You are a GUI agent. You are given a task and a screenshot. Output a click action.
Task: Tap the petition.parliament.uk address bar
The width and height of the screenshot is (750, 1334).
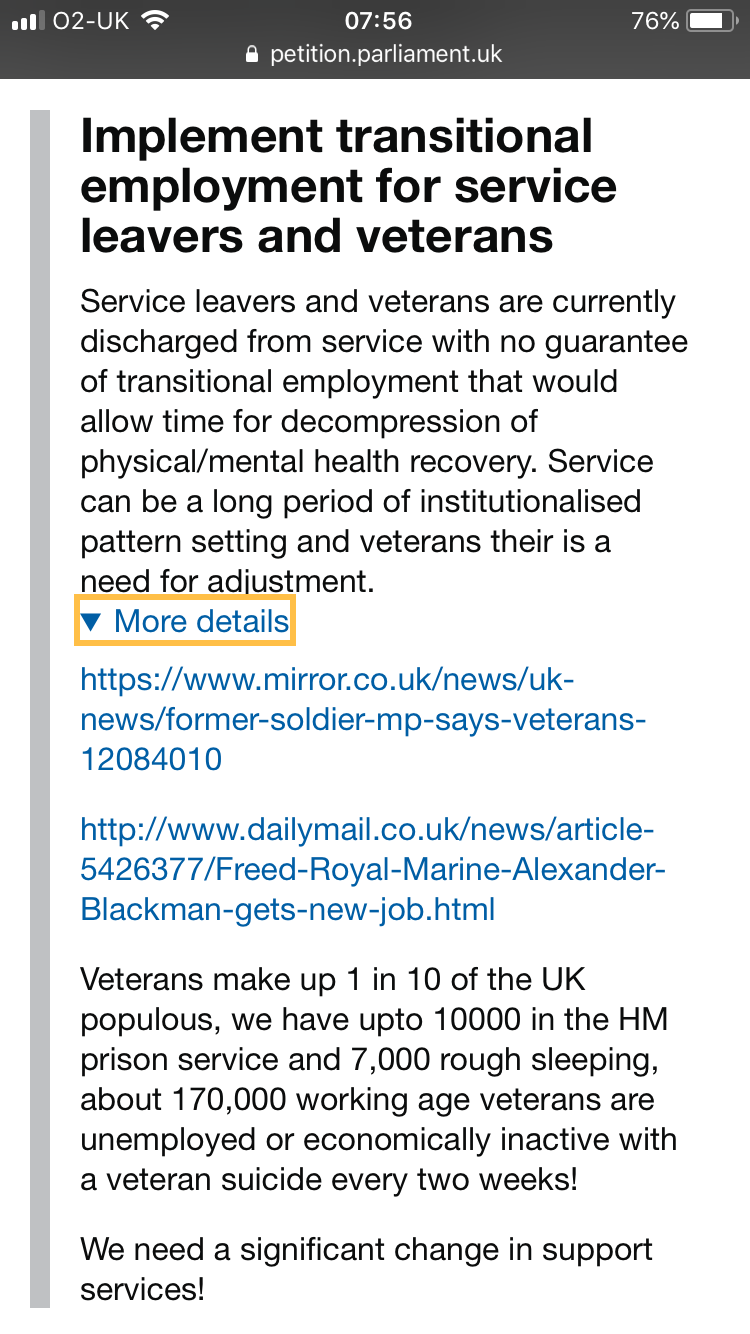click(x=374, y=54)
